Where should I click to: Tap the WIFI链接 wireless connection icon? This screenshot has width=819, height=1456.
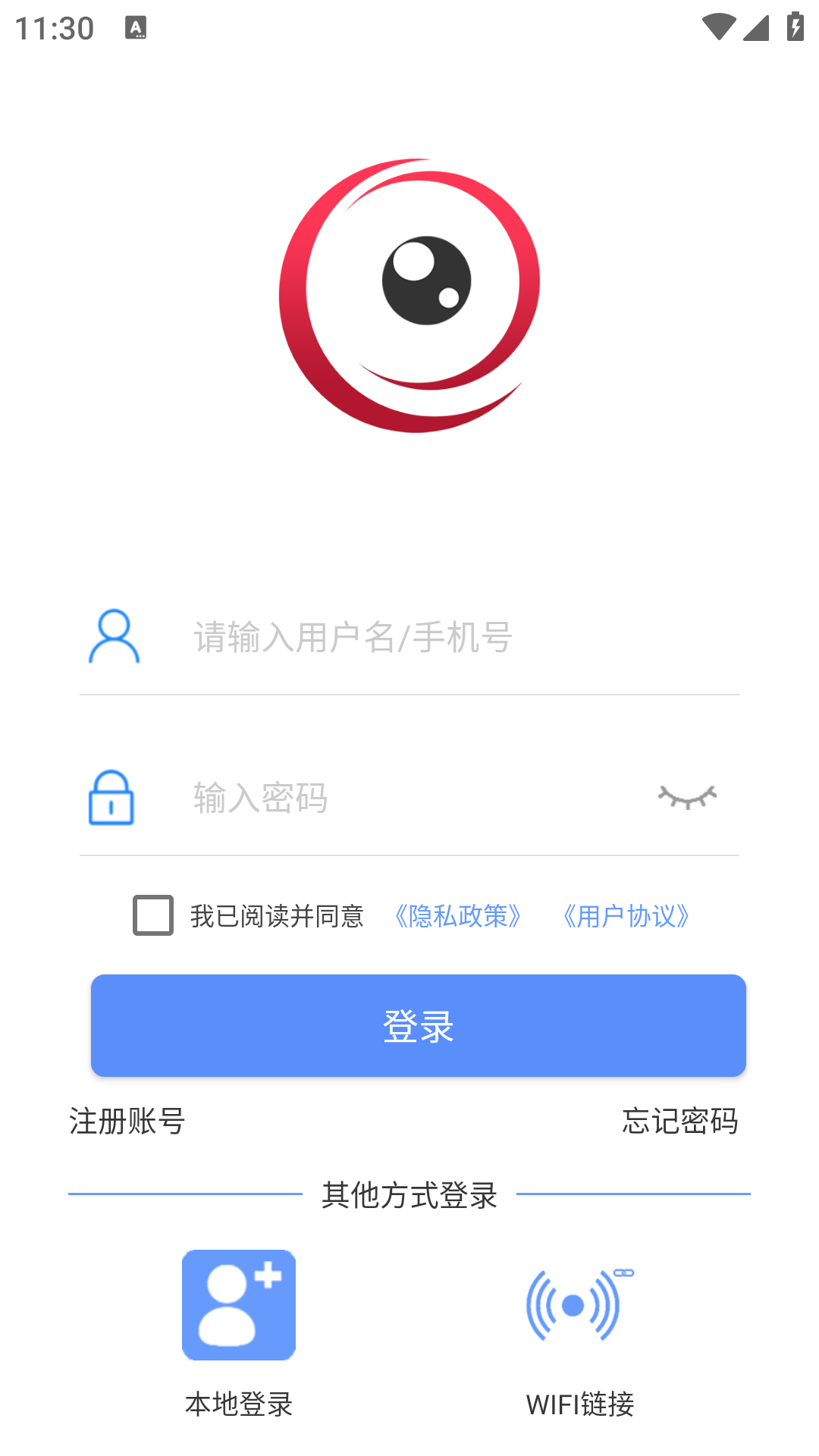579,1306
